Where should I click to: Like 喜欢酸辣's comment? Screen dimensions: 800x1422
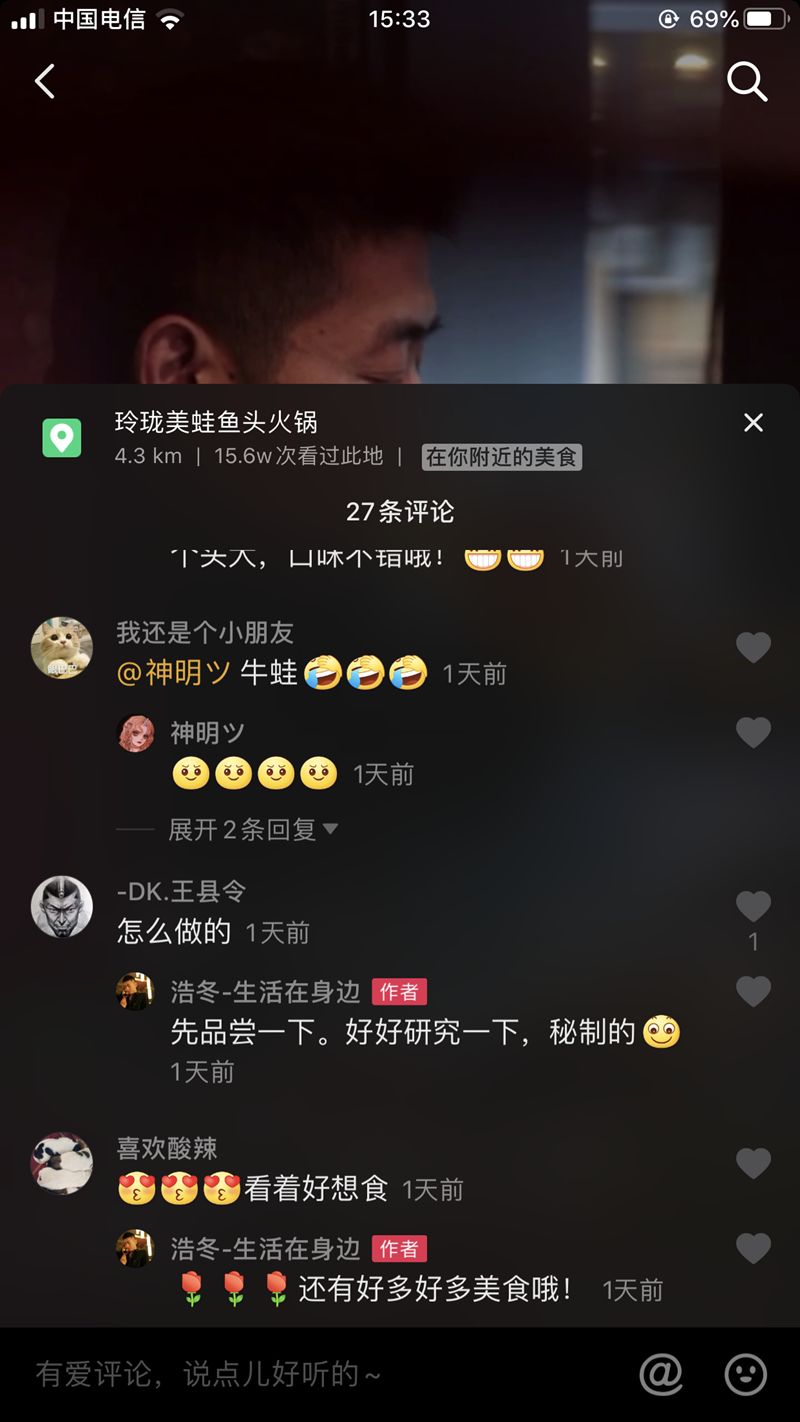(753, 1163)
